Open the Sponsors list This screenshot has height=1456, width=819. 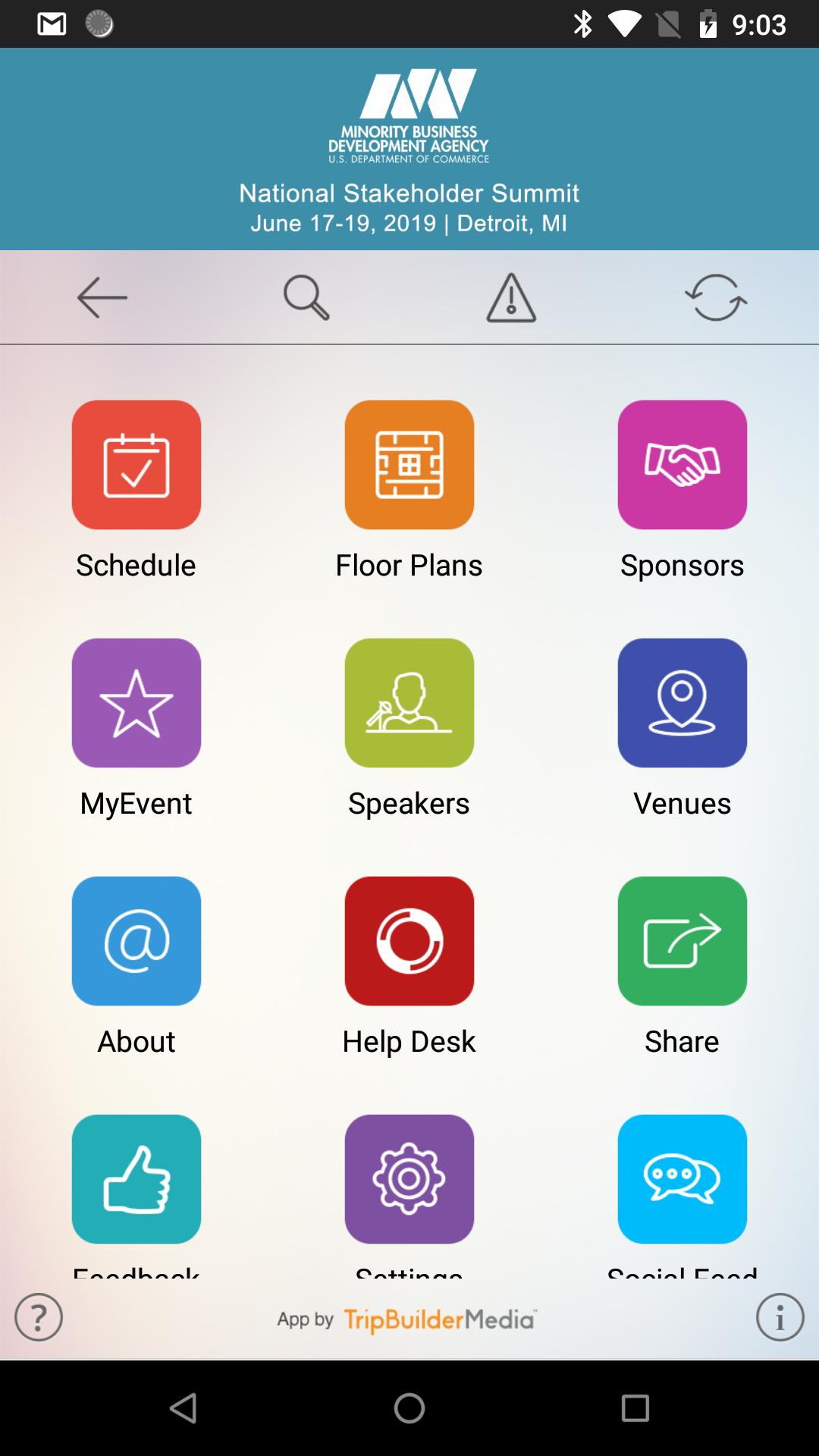[682, 465]
